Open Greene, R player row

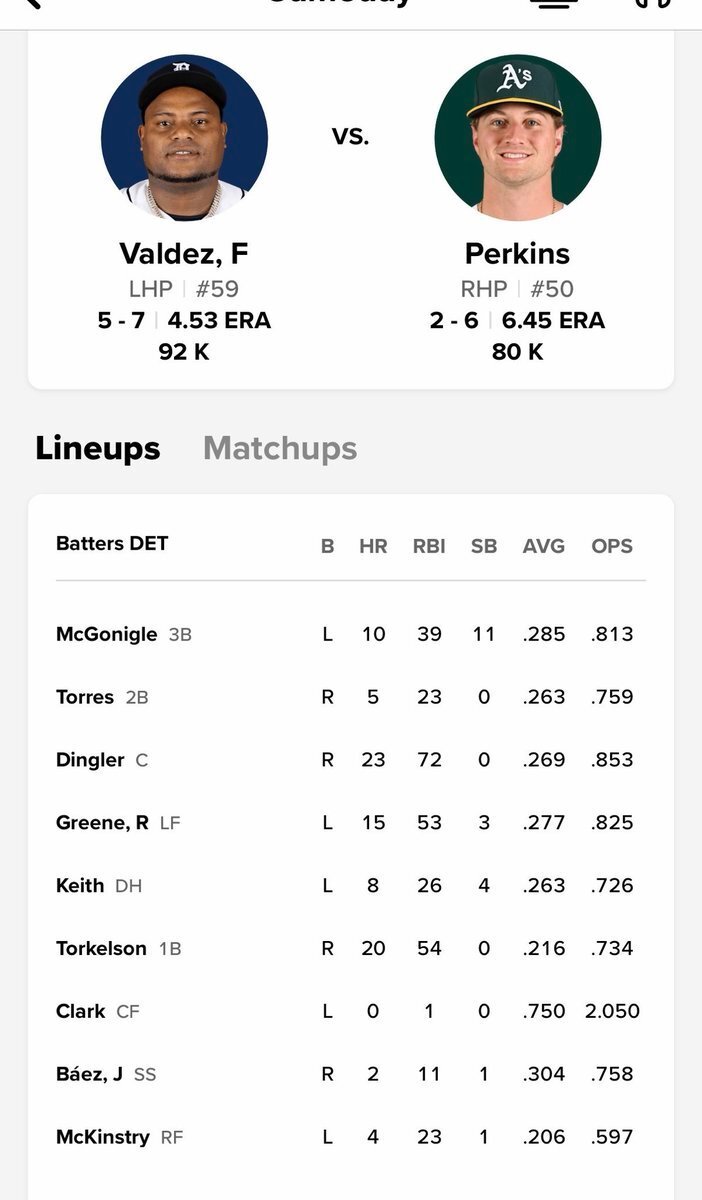tap(350, 823)
